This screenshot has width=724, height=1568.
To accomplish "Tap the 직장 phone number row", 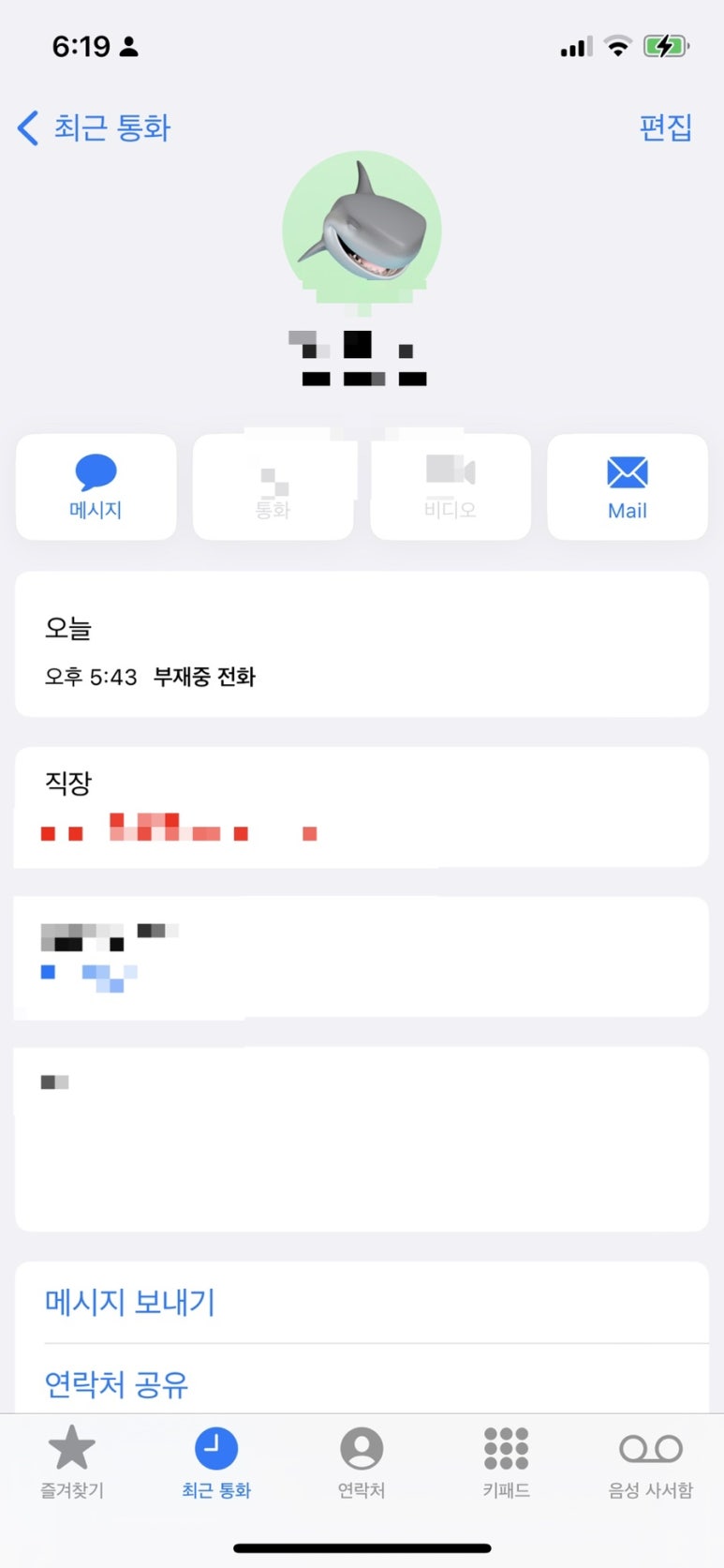I will 362,807.
